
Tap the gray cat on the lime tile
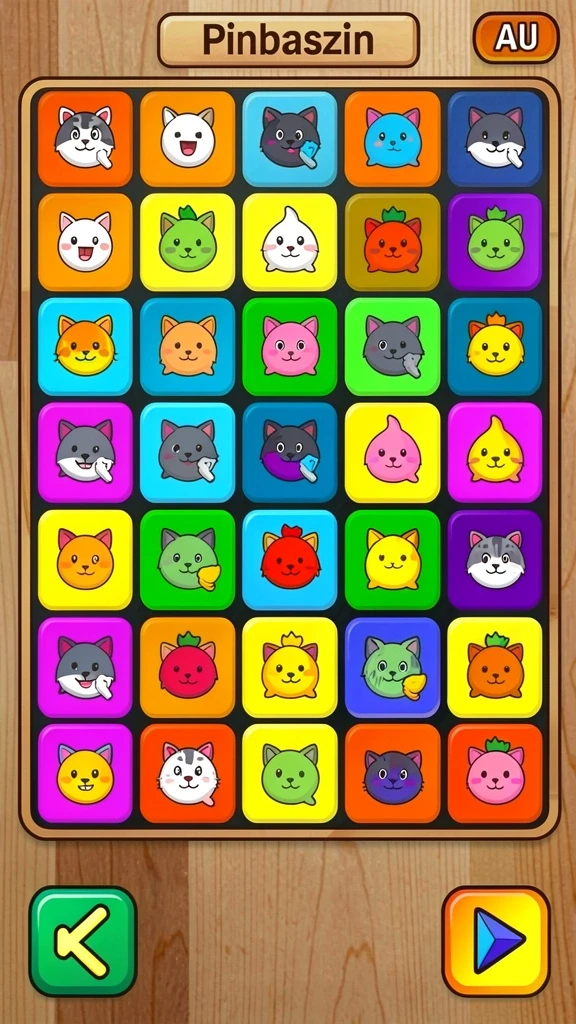(x=392, y=346)
